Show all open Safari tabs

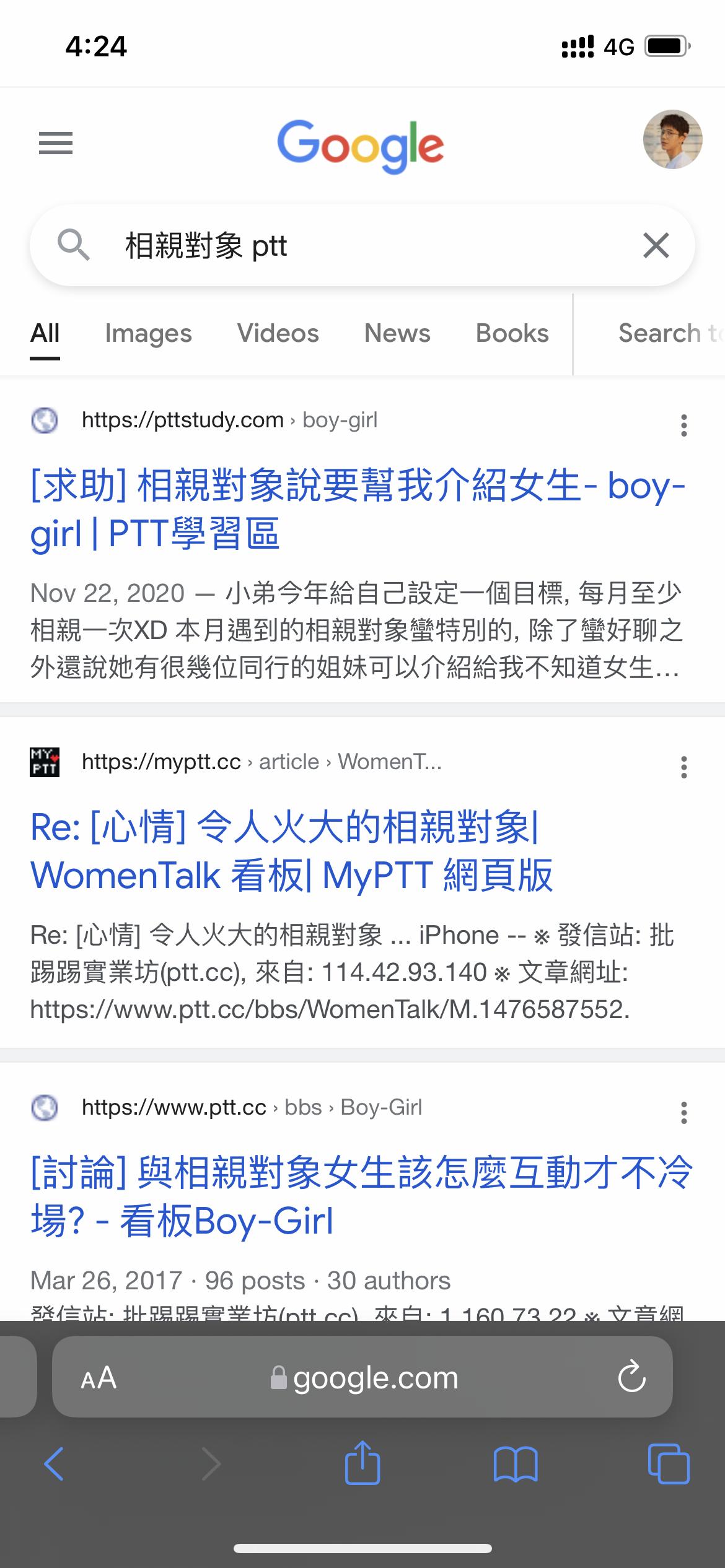coord(669,1464)
